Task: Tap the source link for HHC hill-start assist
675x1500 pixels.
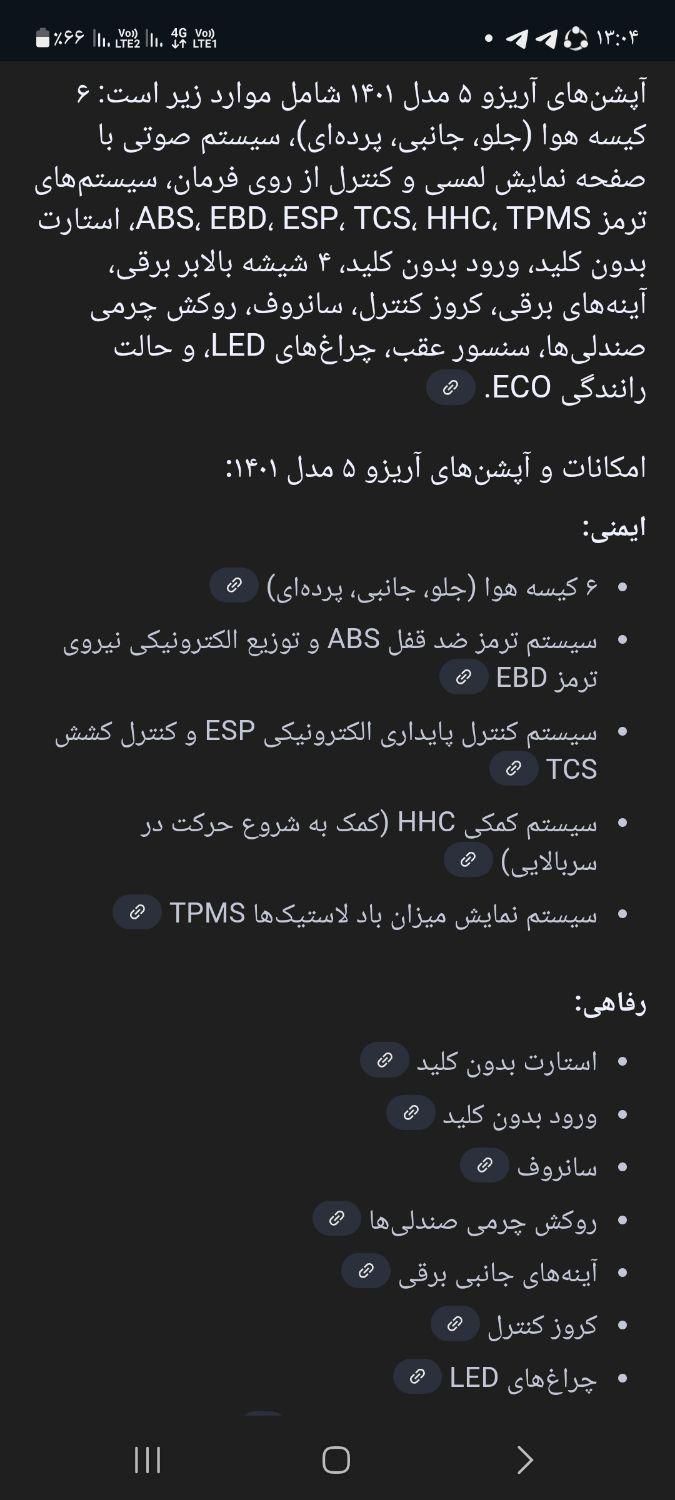Action: 468,859
